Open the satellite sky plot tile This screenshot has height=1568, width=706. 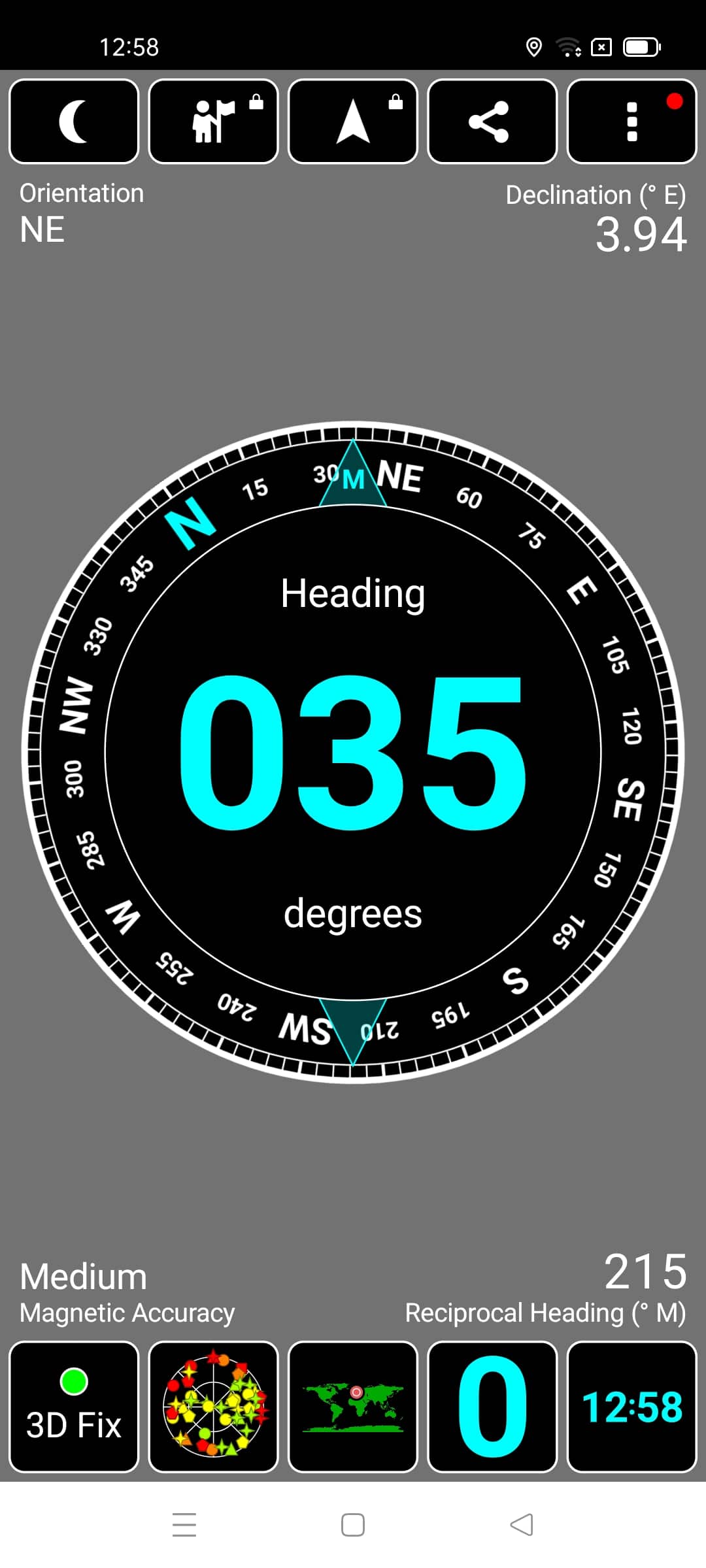(x=213, y=1407)
